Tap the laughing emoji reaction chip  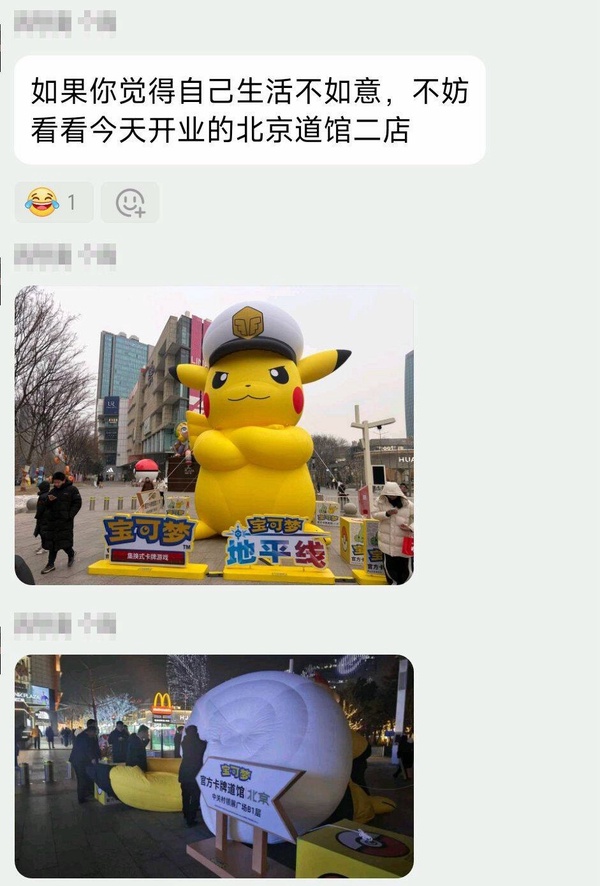tap(54, 202)
